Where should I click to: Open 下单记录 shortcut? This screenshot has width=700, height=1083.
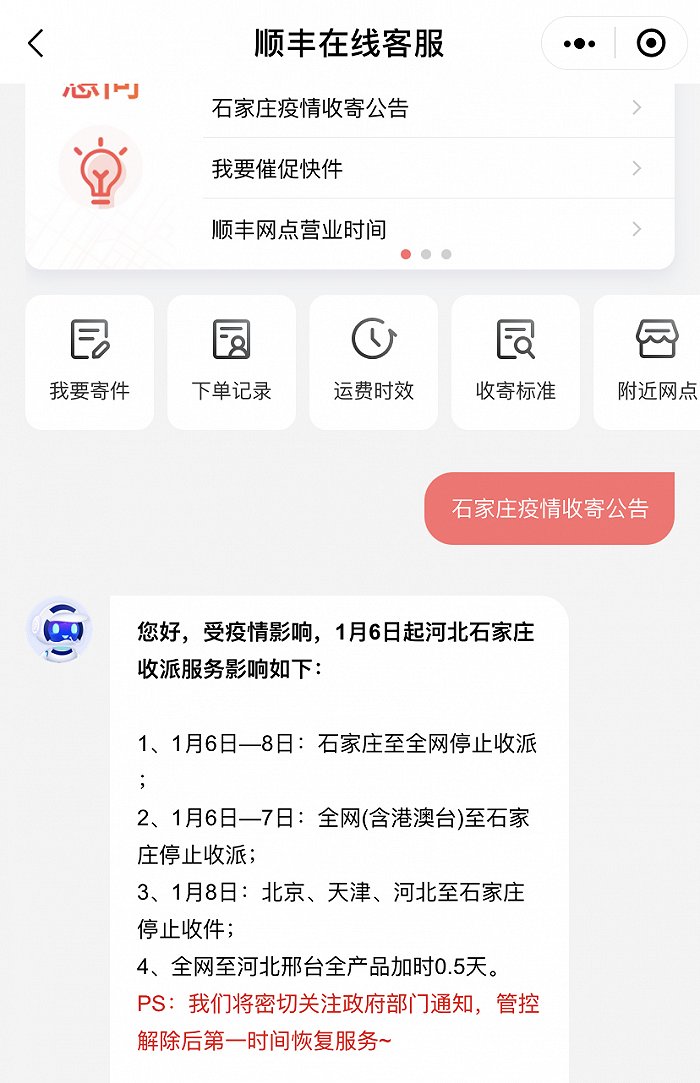(231, 362)
